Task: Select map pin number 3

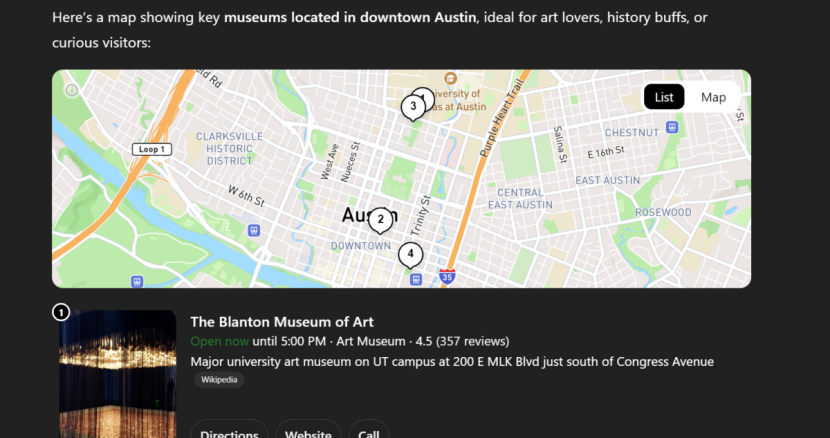Action: click(412, 106)
